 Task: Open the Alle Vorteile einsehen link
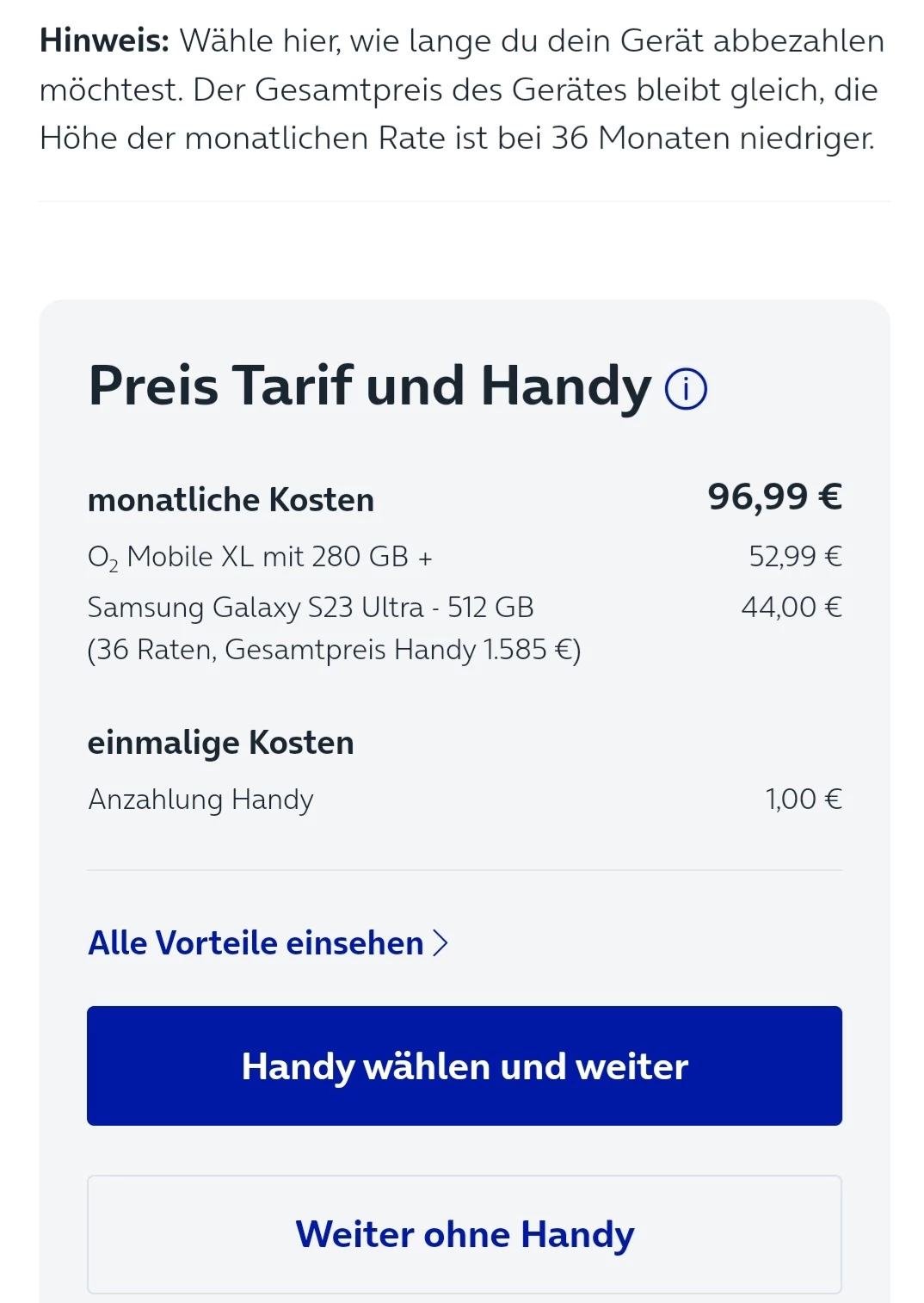coord(268,943)
